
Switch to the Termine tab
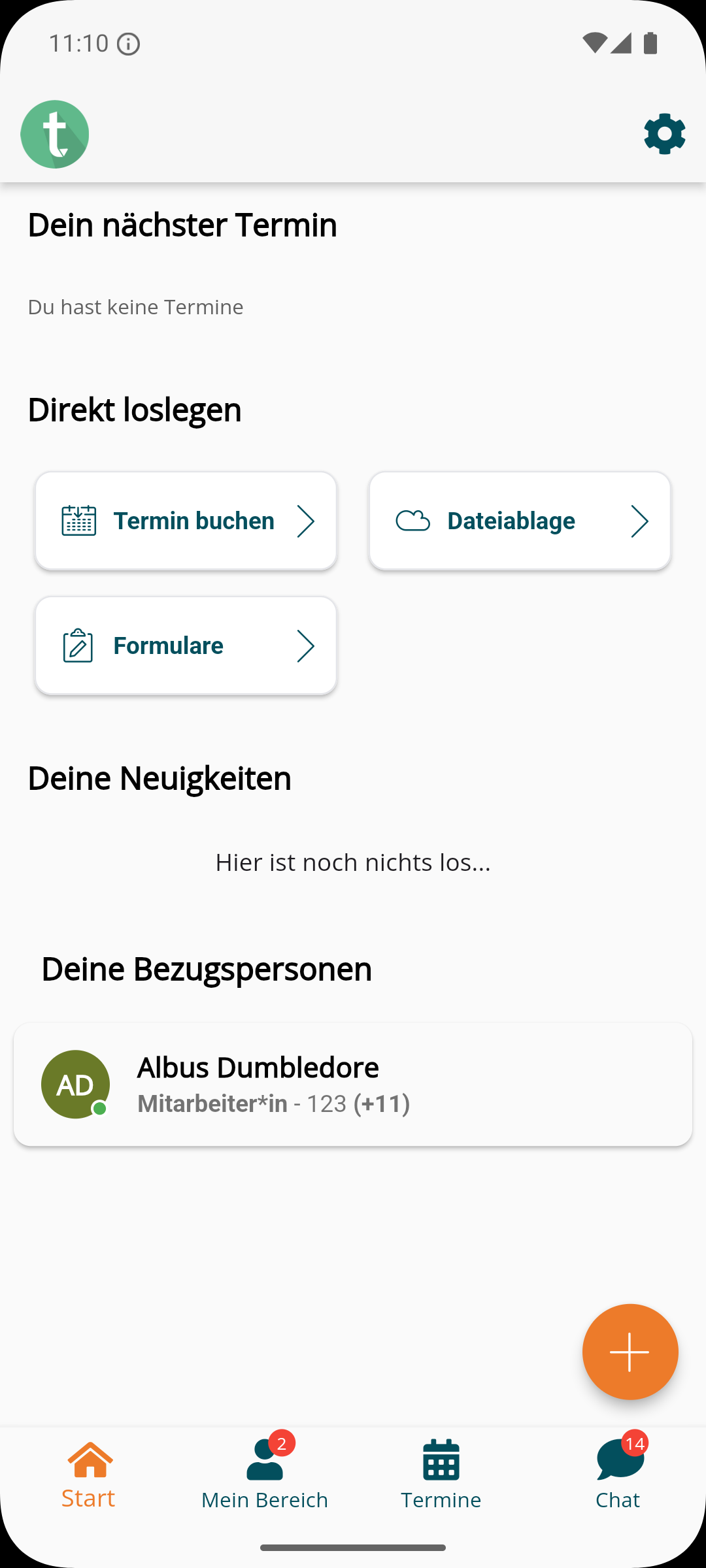[x=441, y=1475]
